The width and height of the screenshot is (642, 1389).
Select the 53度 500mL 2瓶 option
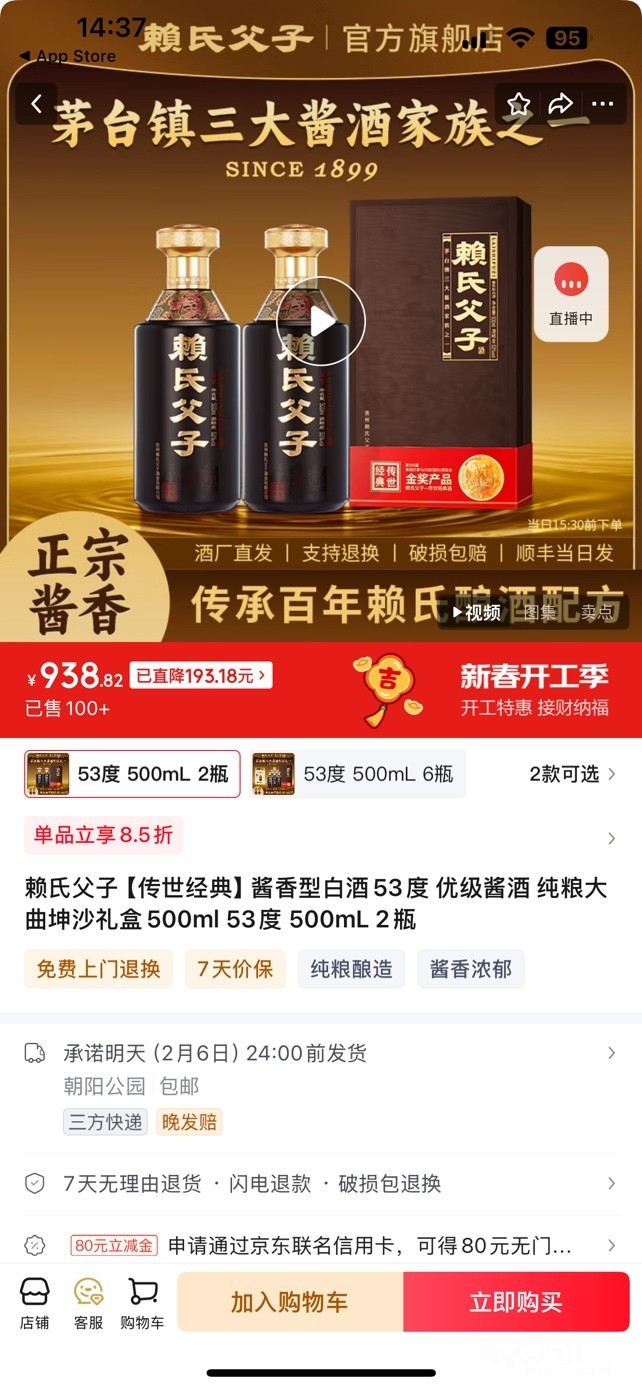(x=133, y=774)
